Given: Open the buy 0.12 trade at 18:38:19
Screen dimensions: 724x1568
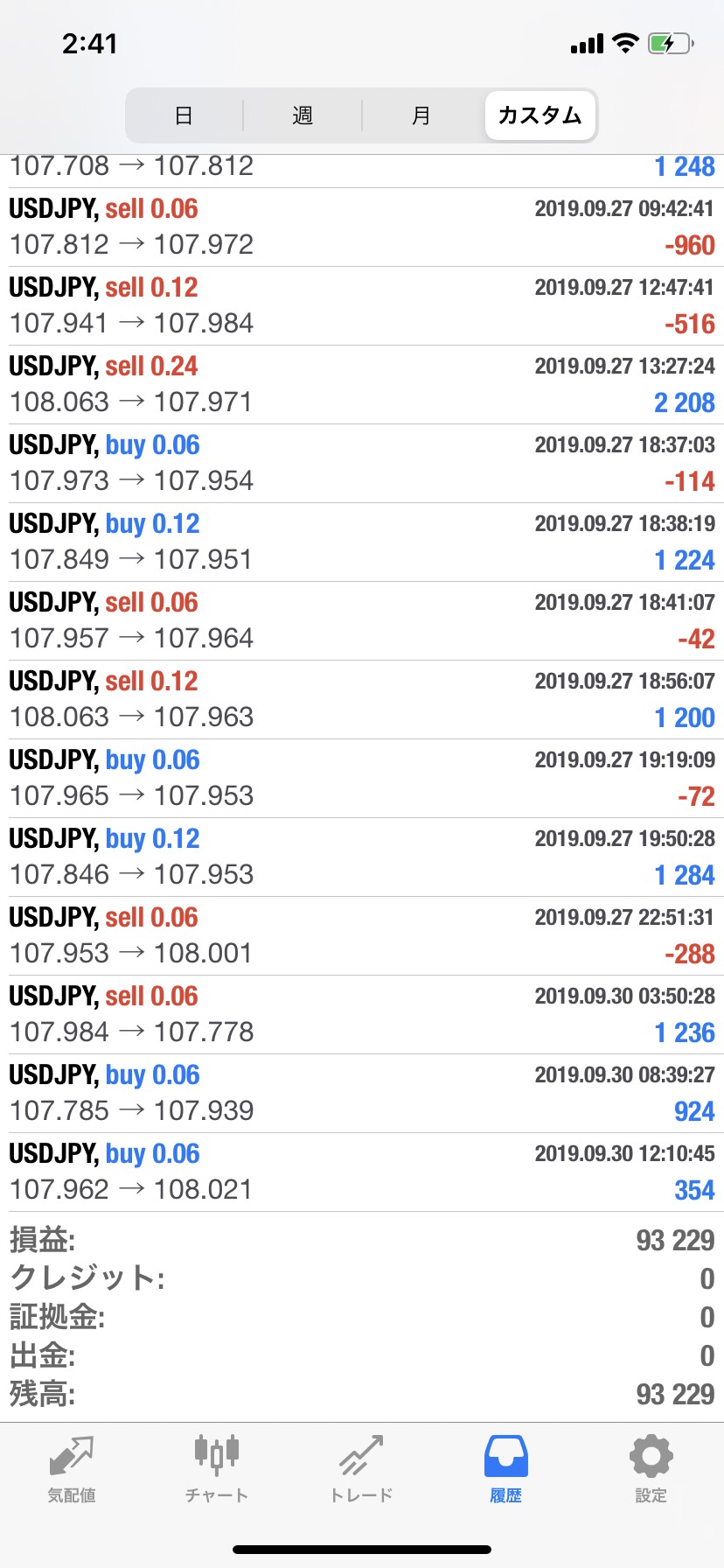Looking at the screenshot, I should click(362, 542).
